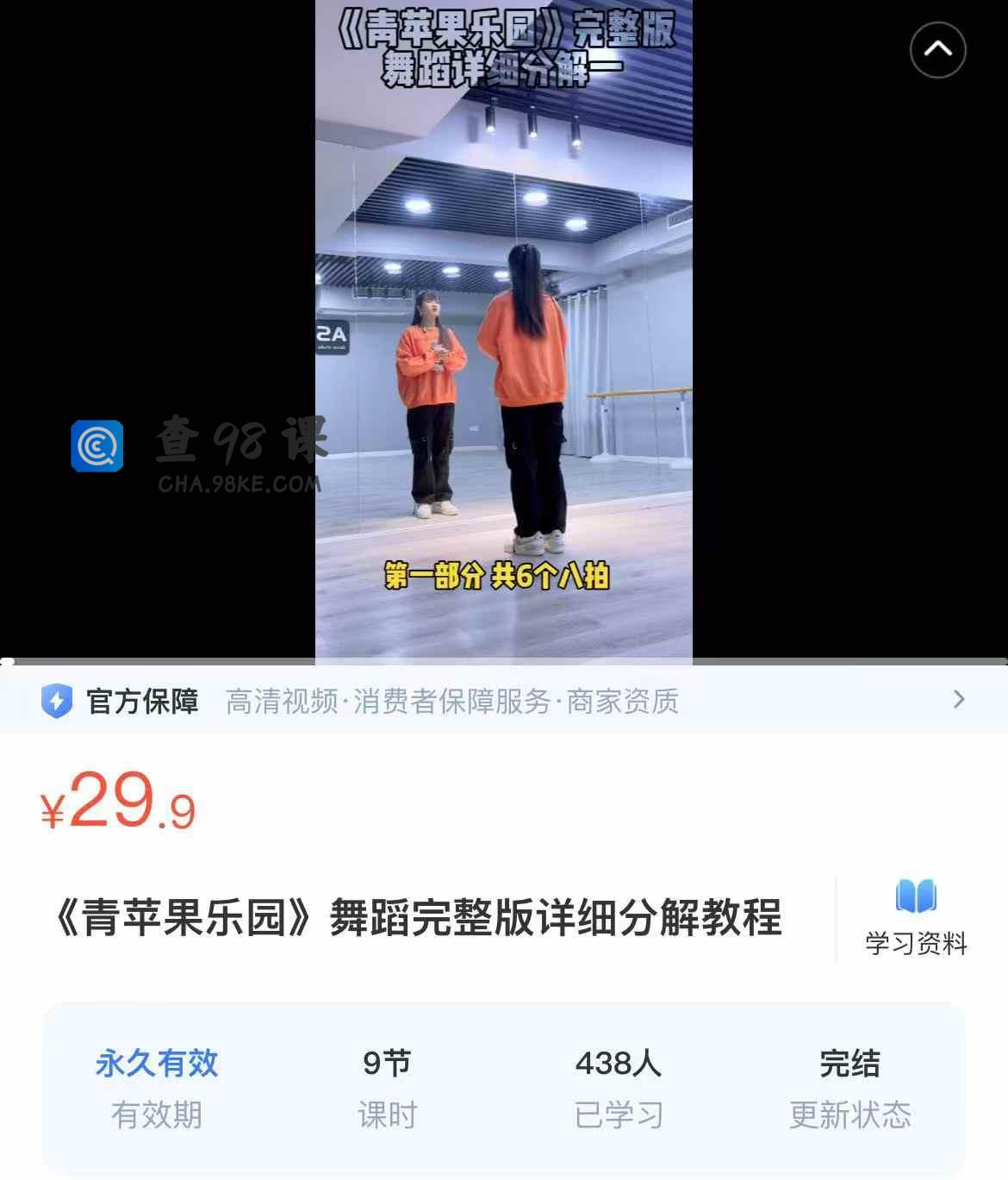Open the 官方保障 guarantee details row
Screen dimensions: 1008x1180
(503, 701)
